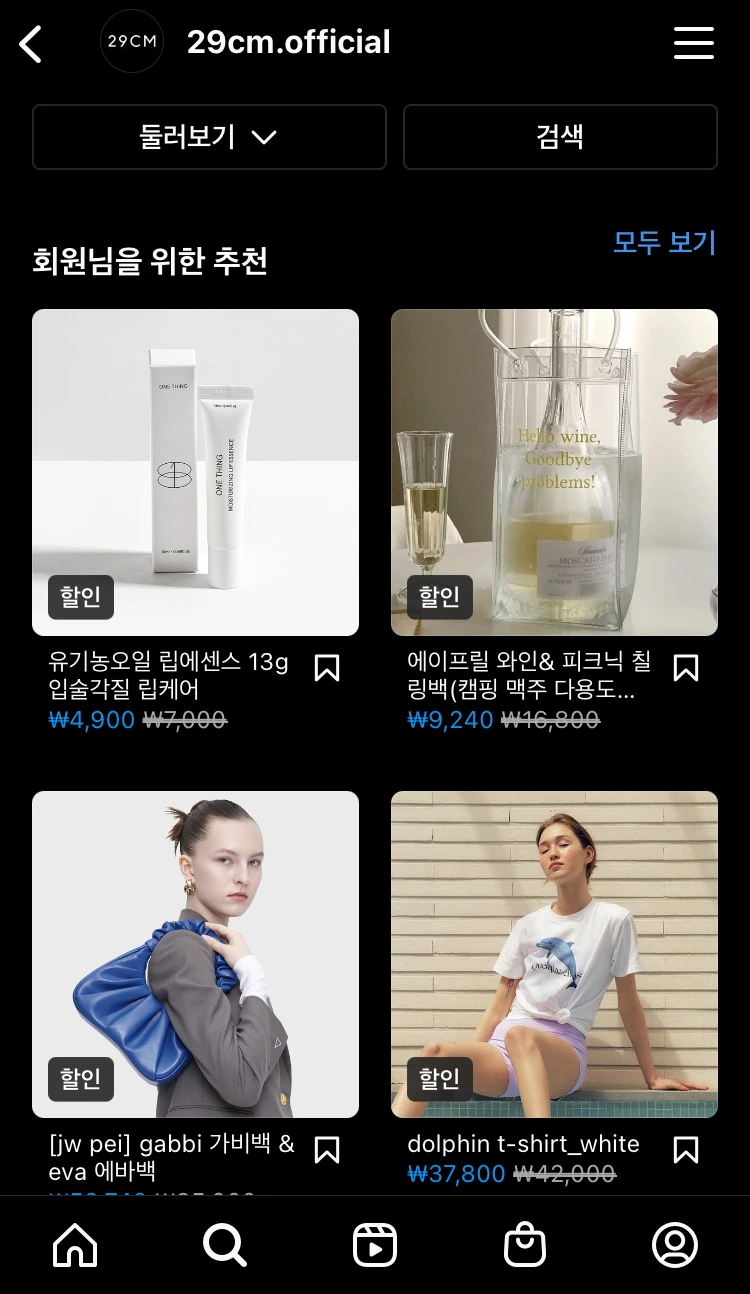Tap the 모두 보기 link
The height and width of the screenshot is (1294, 750).
tap(664, 243)
